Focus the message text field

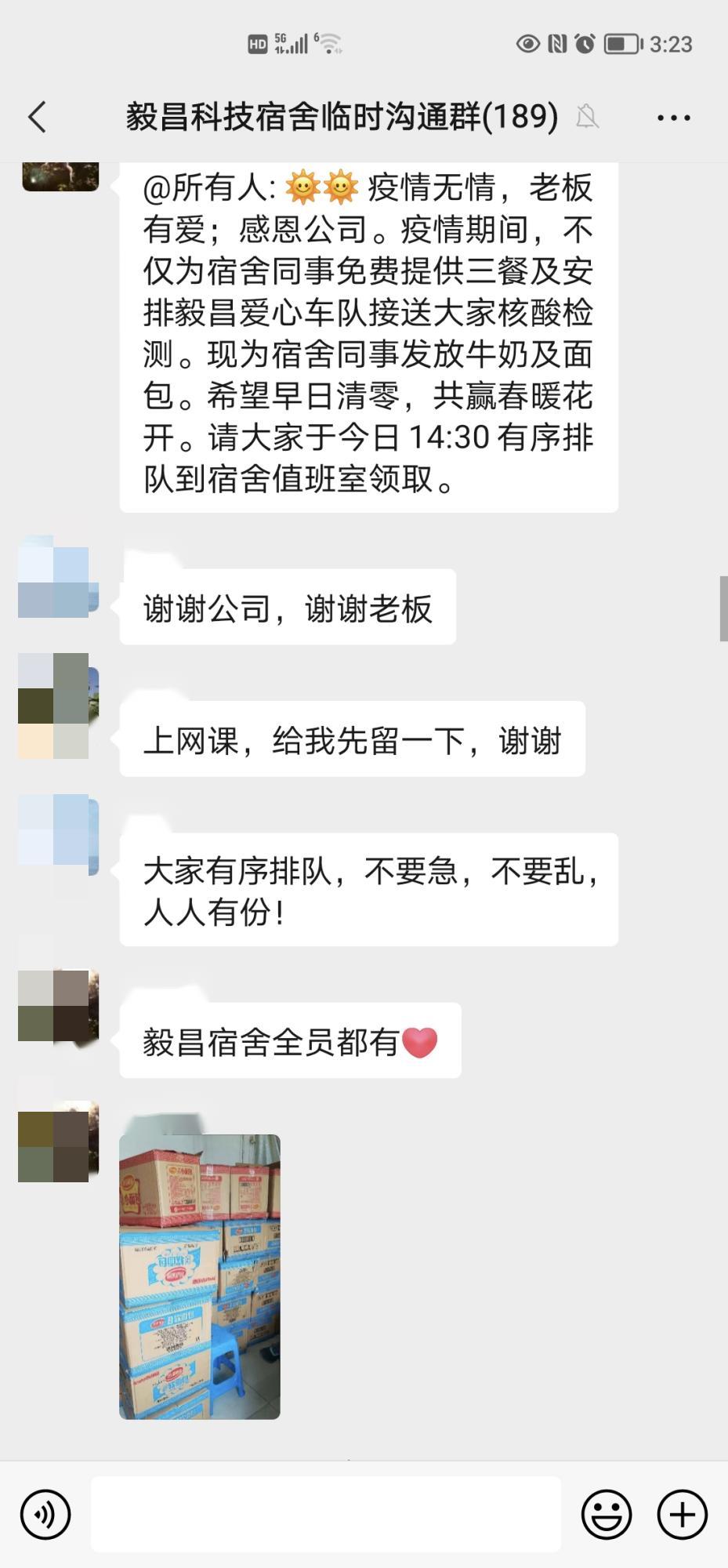[x=325, y=1514]
